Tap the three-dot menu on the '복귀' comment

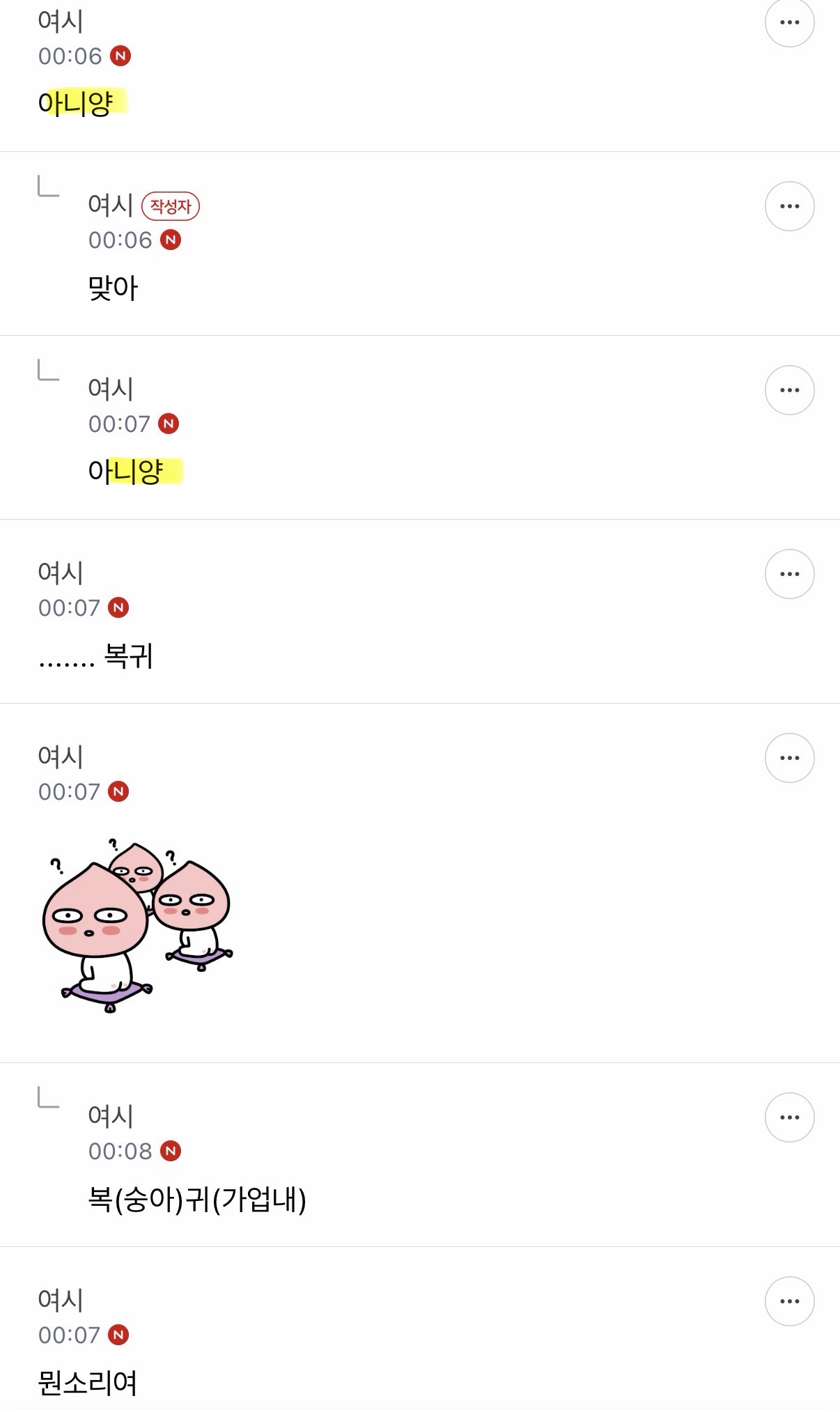point(789,574)
